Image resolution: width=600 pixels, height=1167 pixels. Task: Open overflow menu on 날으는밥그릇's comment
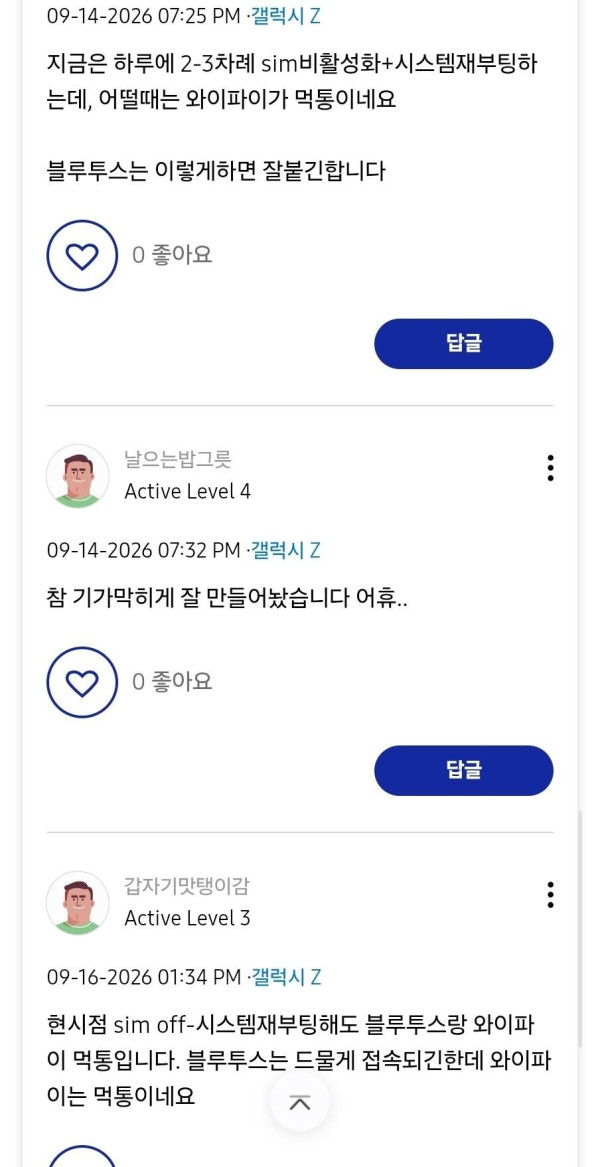tap(549, 467)
